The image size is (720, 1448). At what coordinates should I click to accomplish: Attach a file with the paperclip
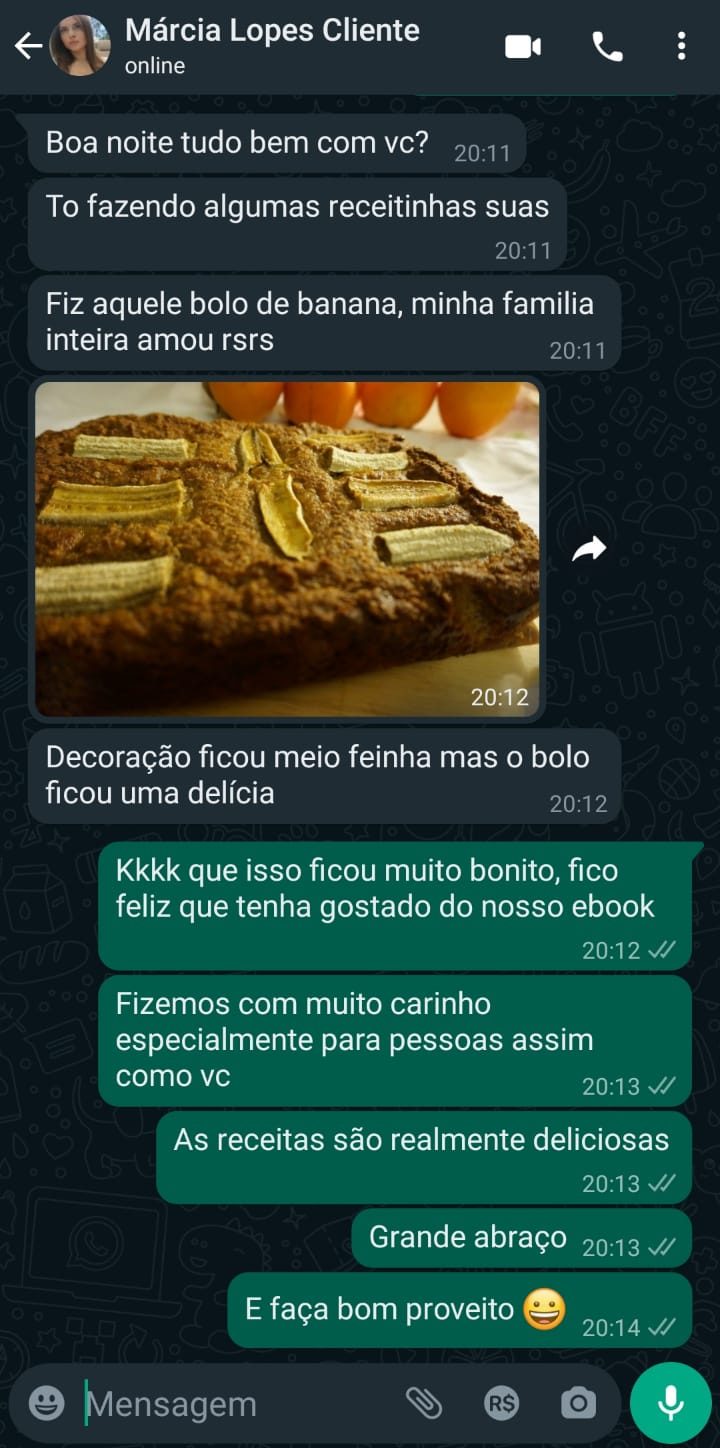click(x=424, y=1403)
